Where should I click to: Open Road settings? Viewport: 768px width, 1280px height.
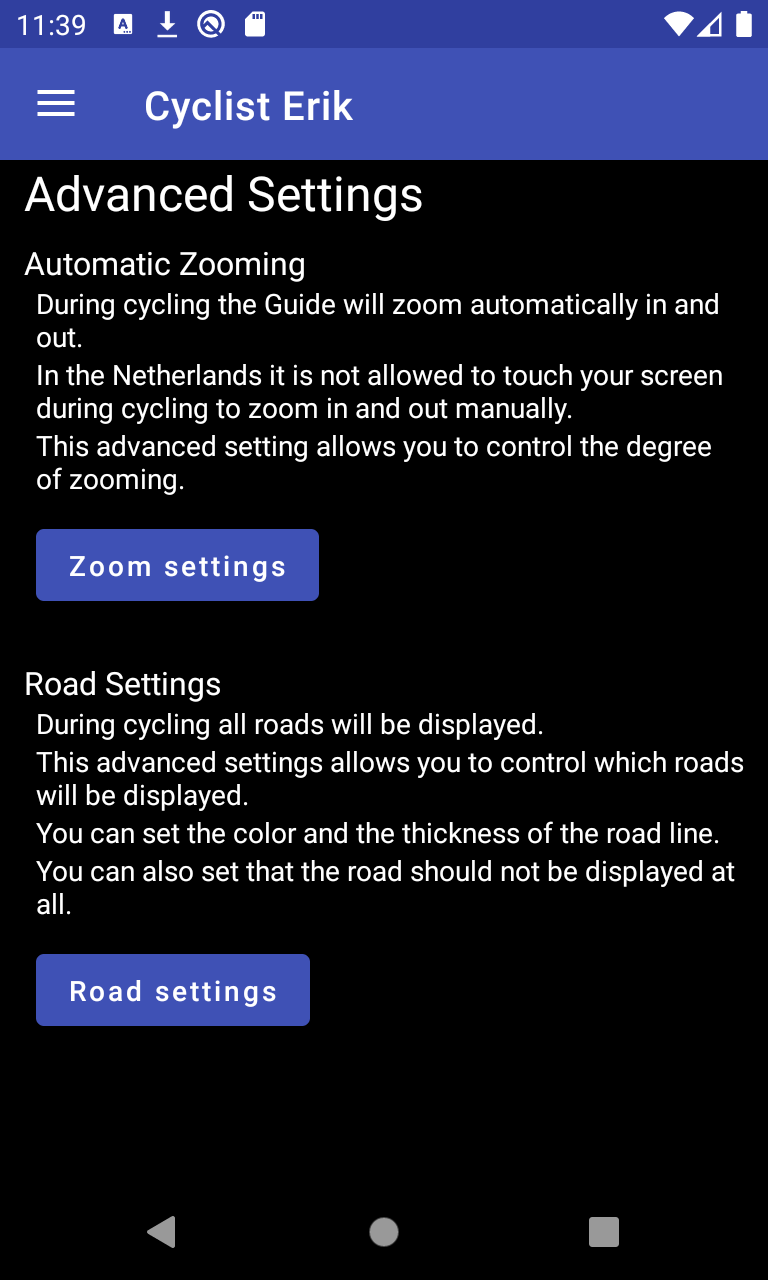click(x=173, y=990)
